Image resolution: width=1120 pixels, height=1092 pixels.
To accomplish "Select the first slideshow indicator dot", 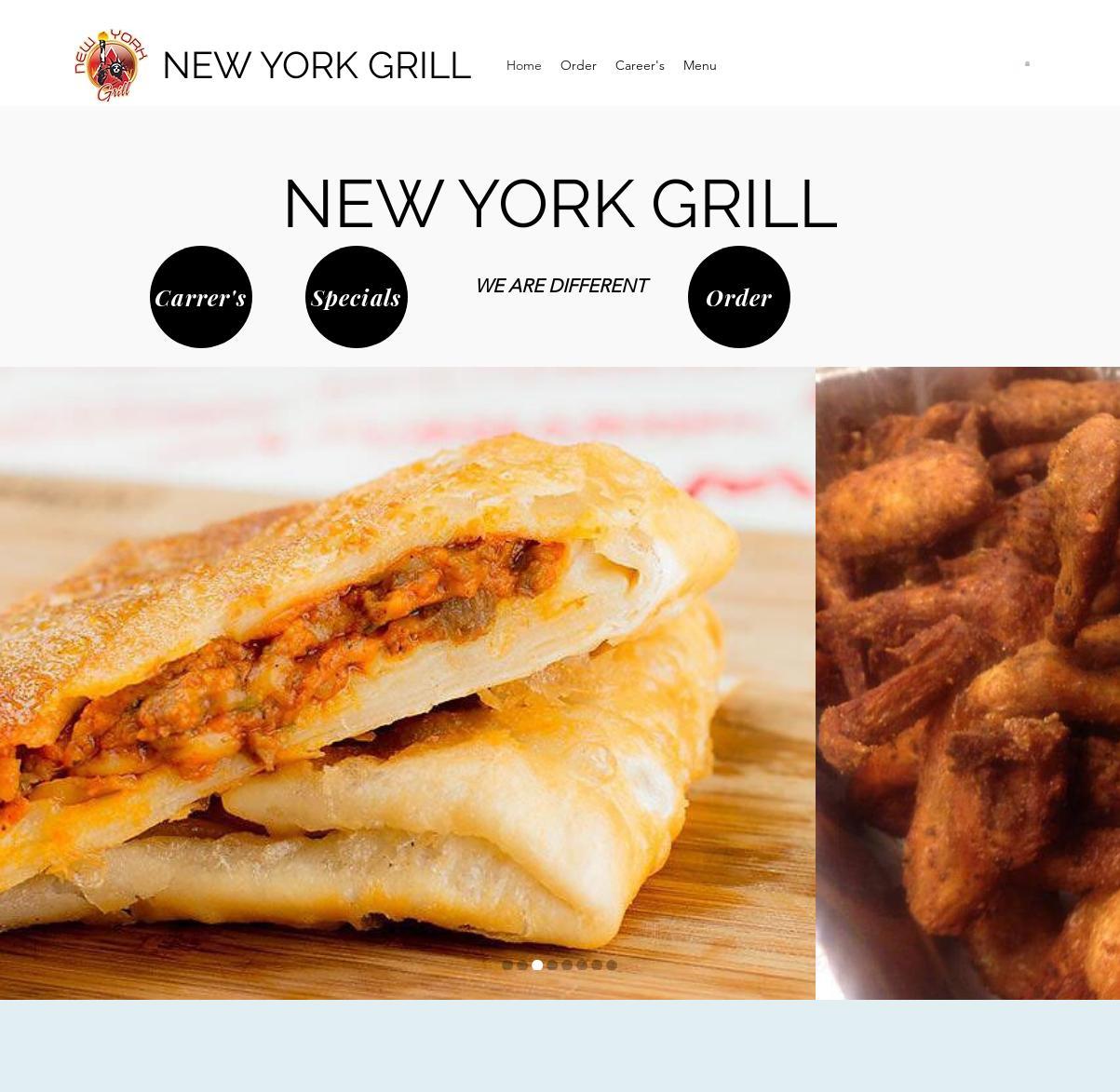I will coord(507,965).
